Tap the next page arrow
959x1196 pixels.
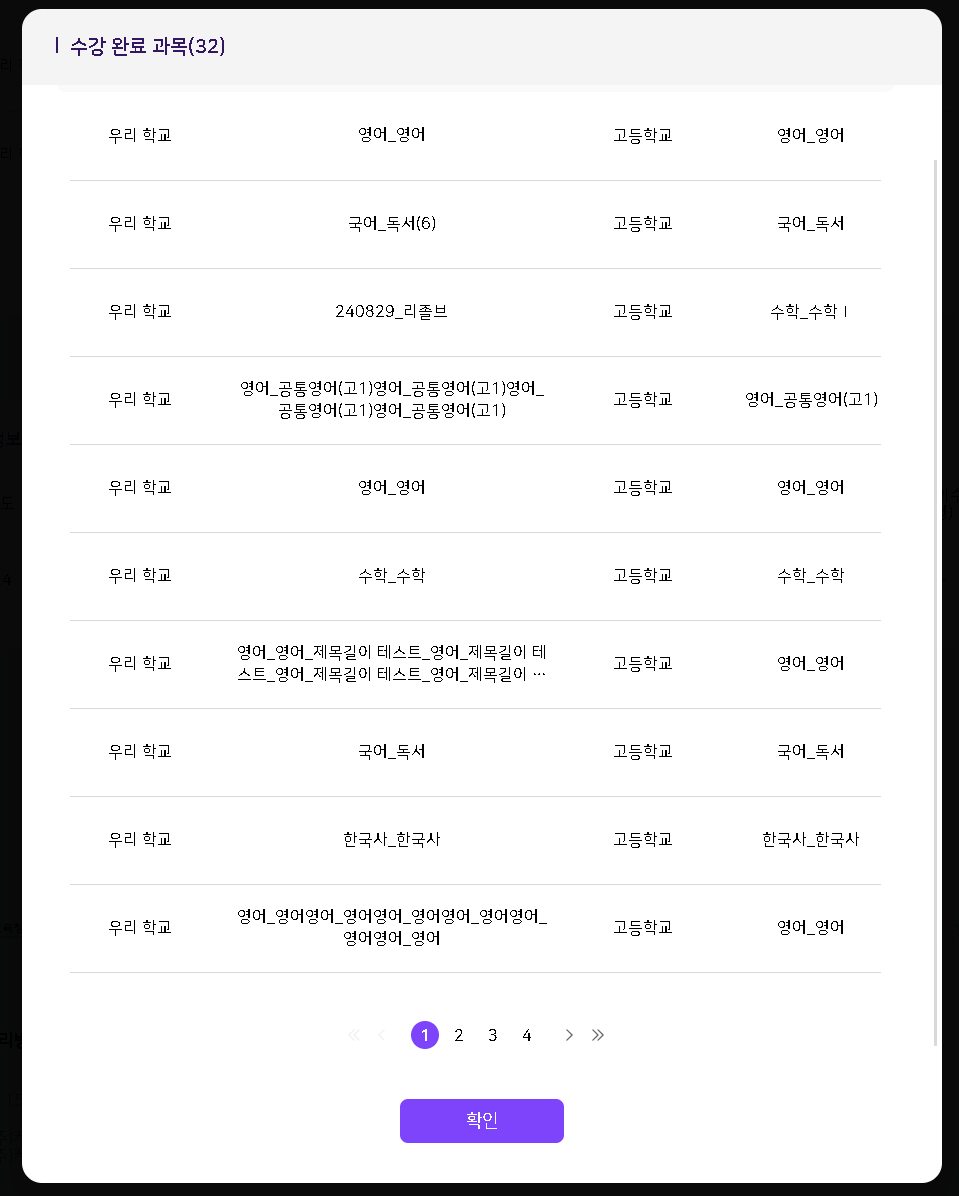(x=568, y=1035)
